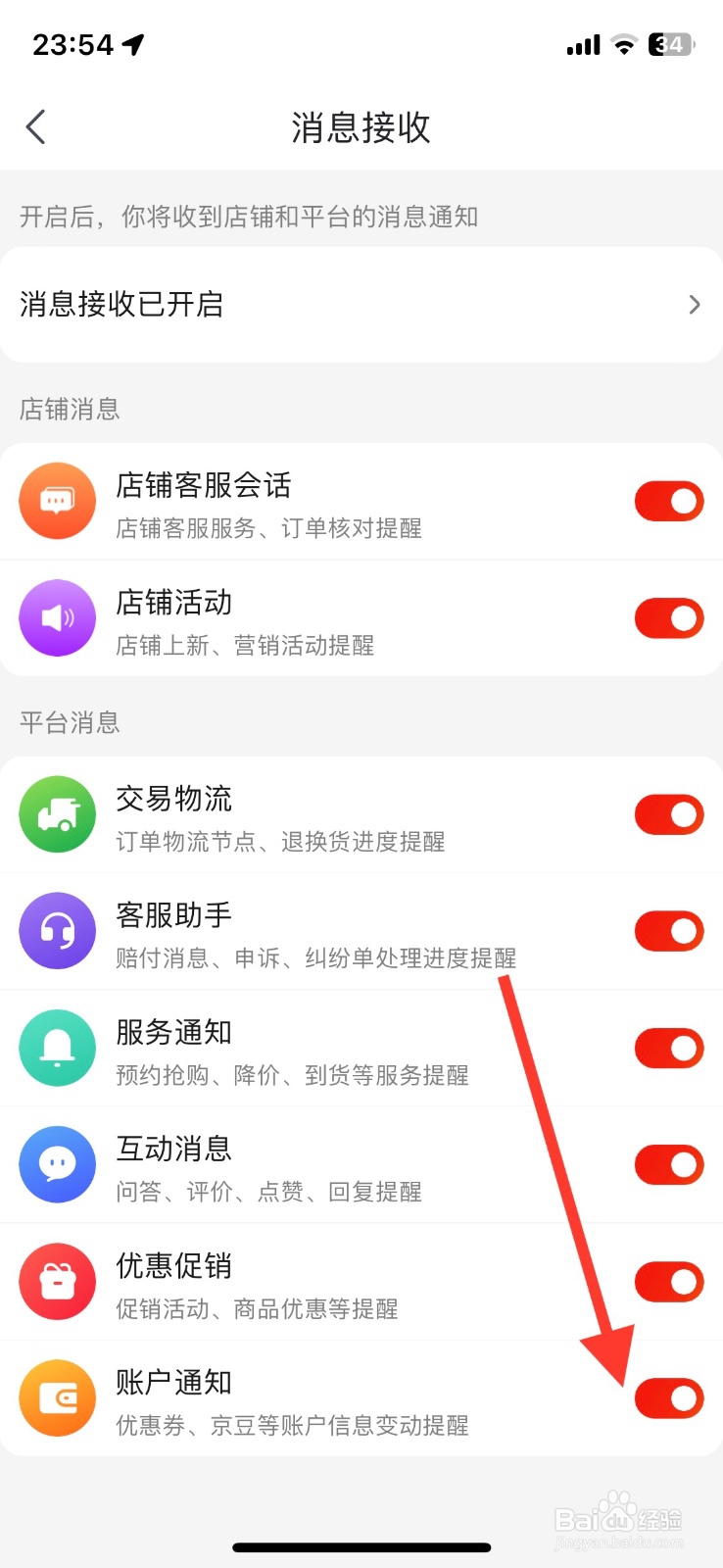Click the 优惠促销 gift box icon
Viewport: 723px width, 1568px height.
coord(57,1281)
